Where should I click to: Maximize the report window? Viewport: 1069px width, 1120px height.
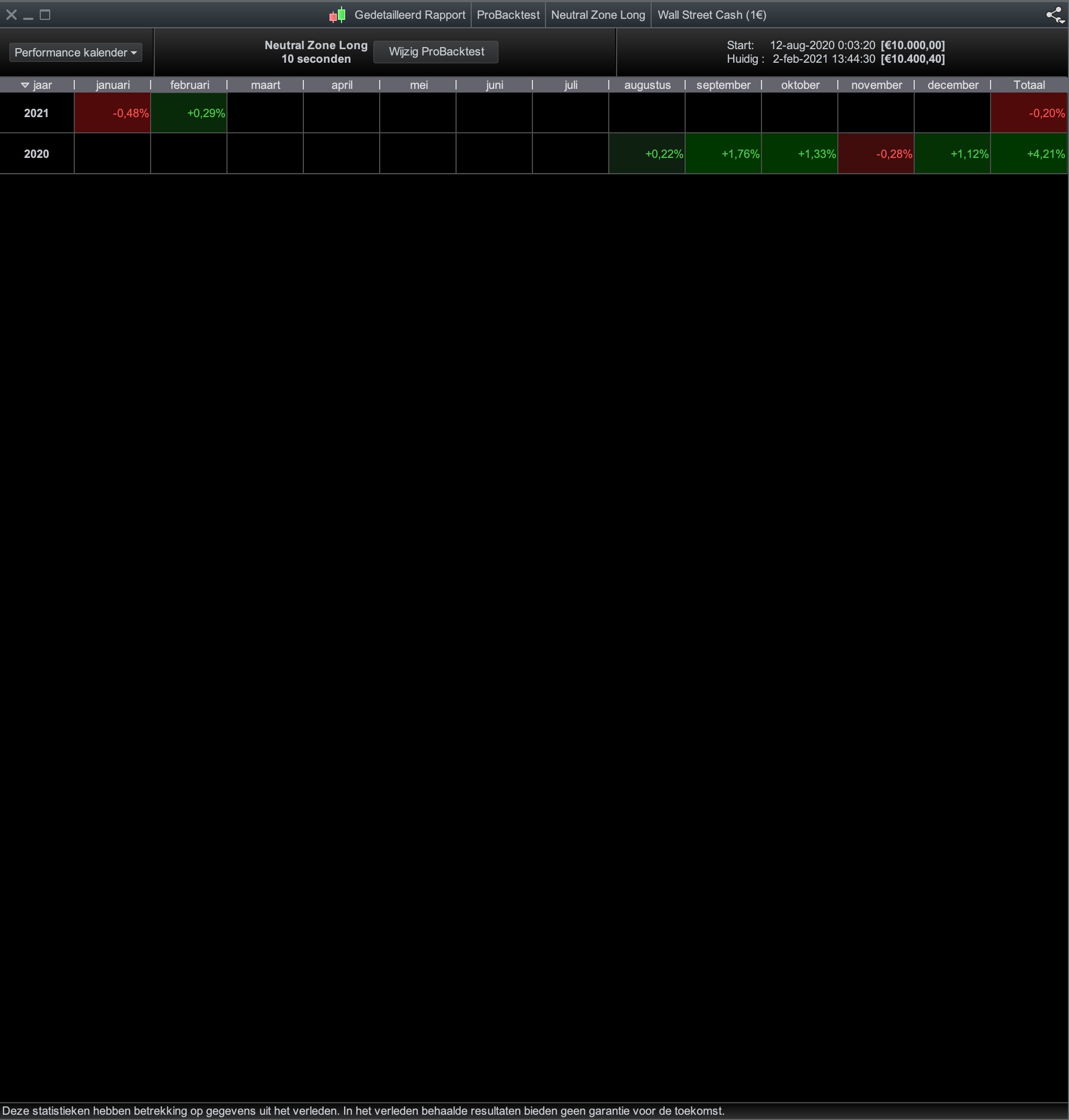point(45,15)
